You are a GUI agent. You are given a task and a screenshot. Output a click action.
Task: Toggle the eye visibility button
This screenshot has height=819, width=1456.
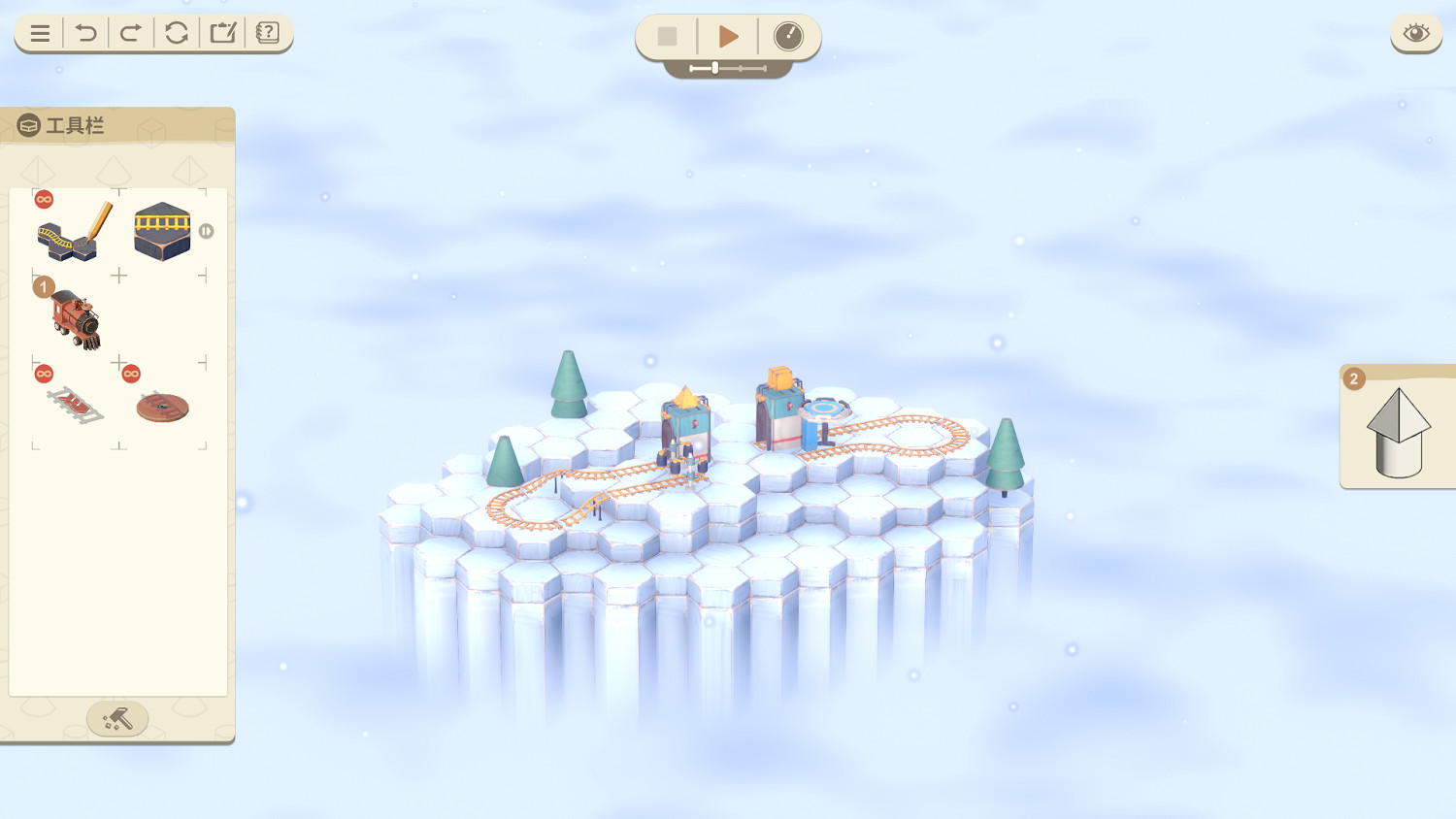1416,34
